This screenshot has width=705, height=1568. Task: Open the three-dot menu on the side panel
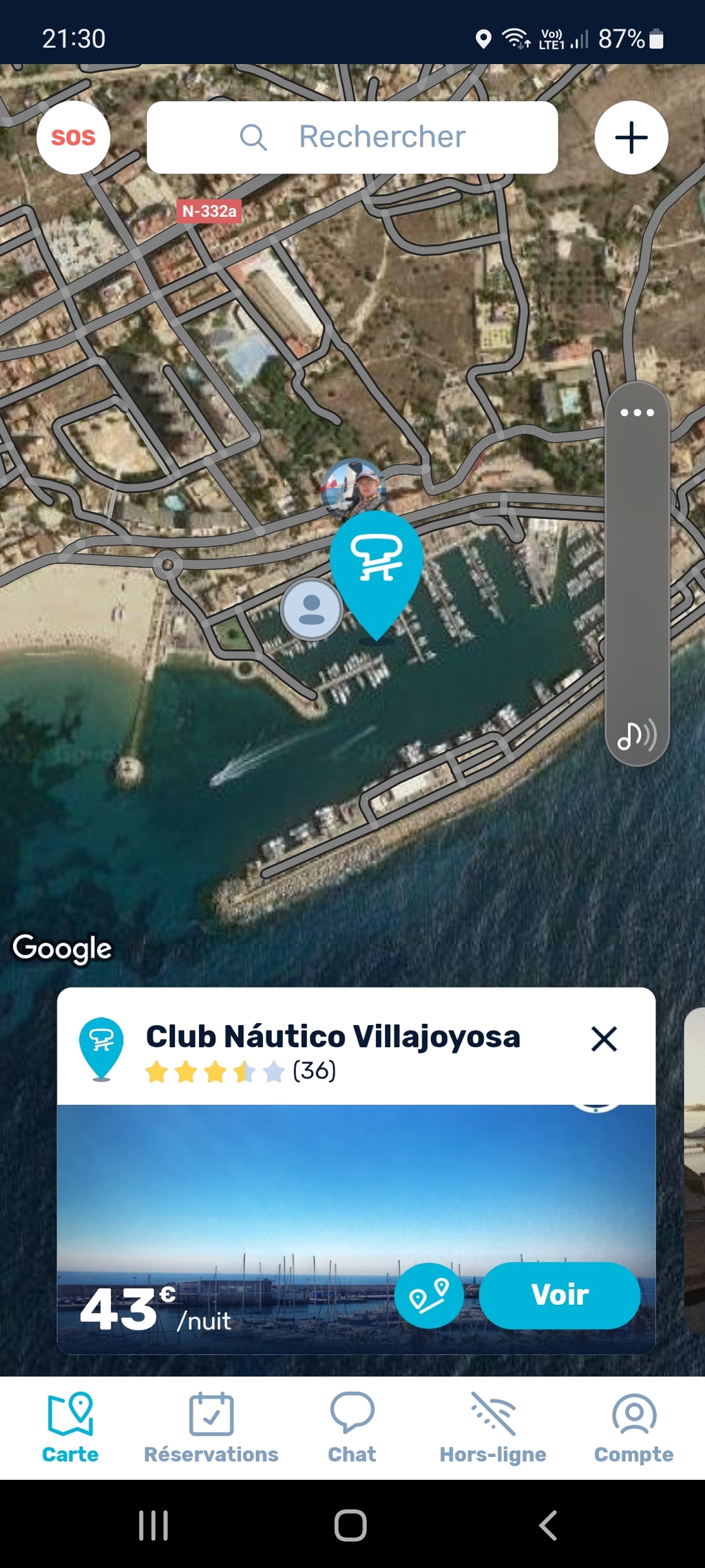point(637,413)
